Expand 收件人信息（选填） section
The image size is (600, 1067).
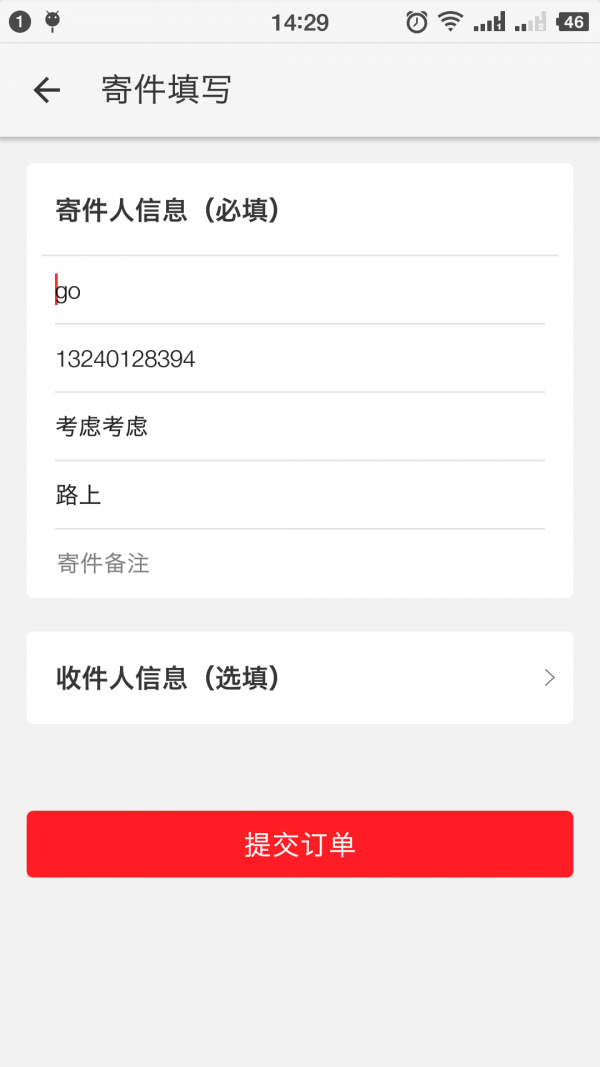[x=300, y=678]
